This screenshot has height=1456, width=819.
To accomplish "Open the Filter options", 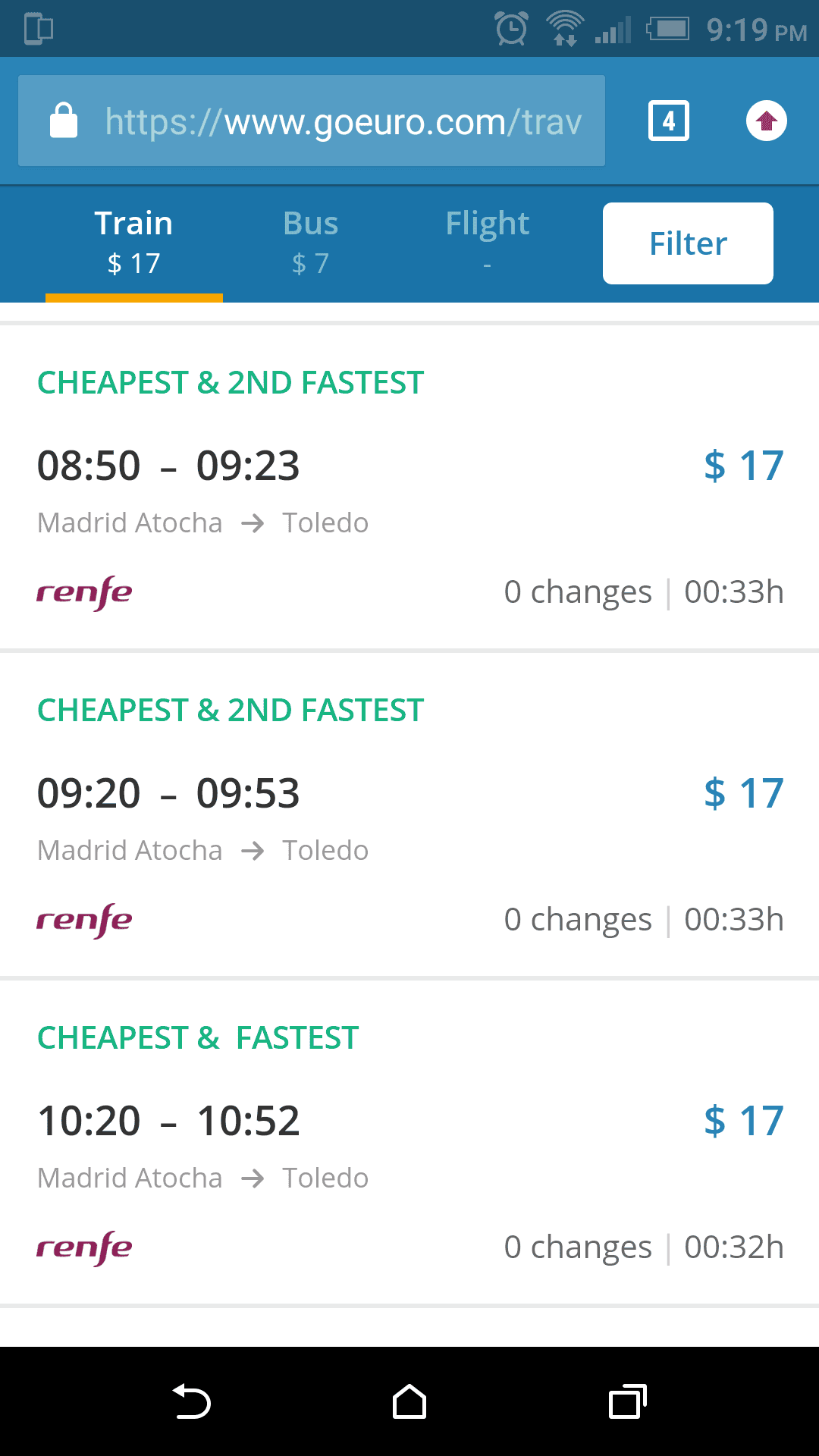I will (687, 243).
